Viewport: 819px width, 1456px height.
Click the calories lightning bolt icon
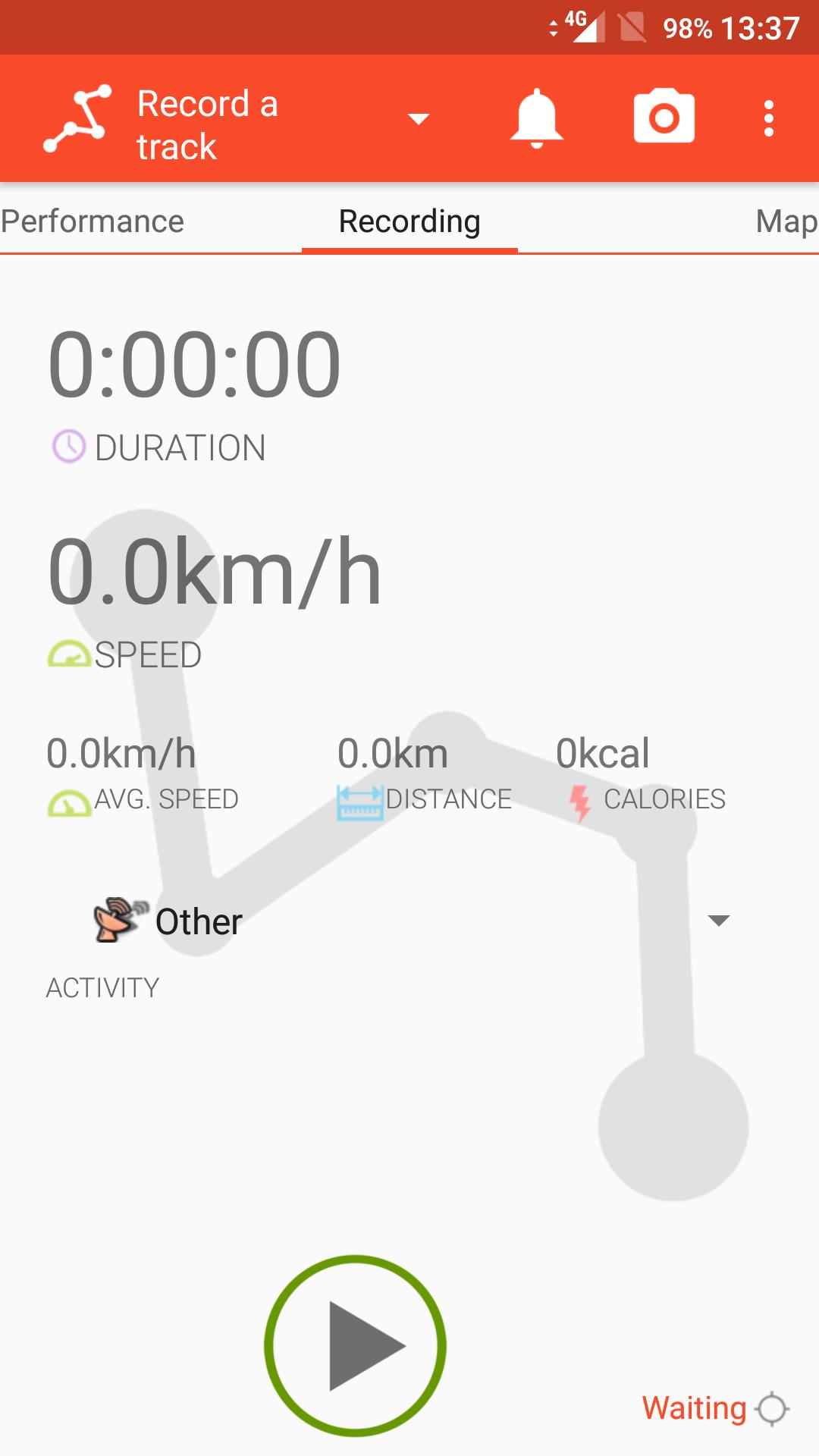[580, 798]
